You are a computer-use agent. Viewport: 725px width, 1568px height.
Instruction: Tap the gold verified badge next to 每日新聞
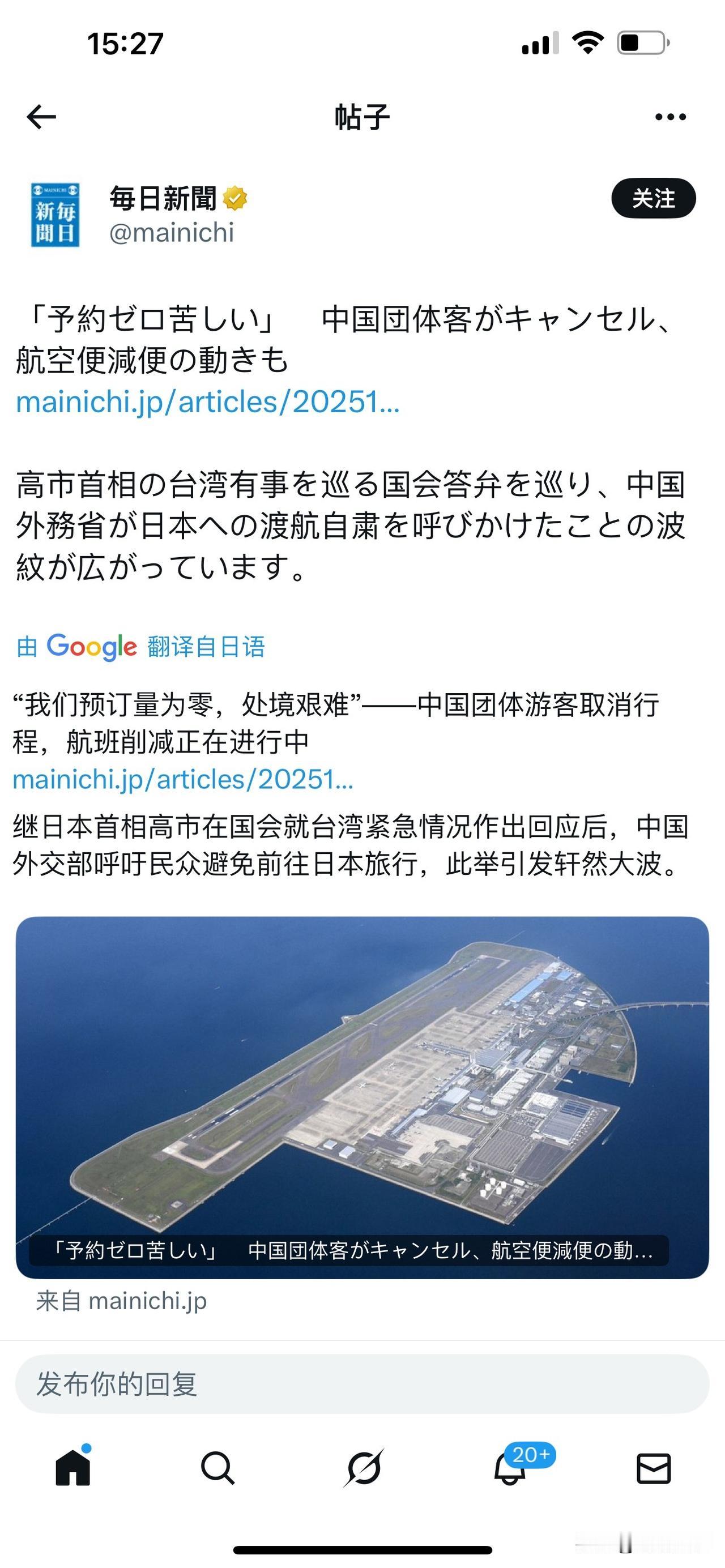point(236,198)
